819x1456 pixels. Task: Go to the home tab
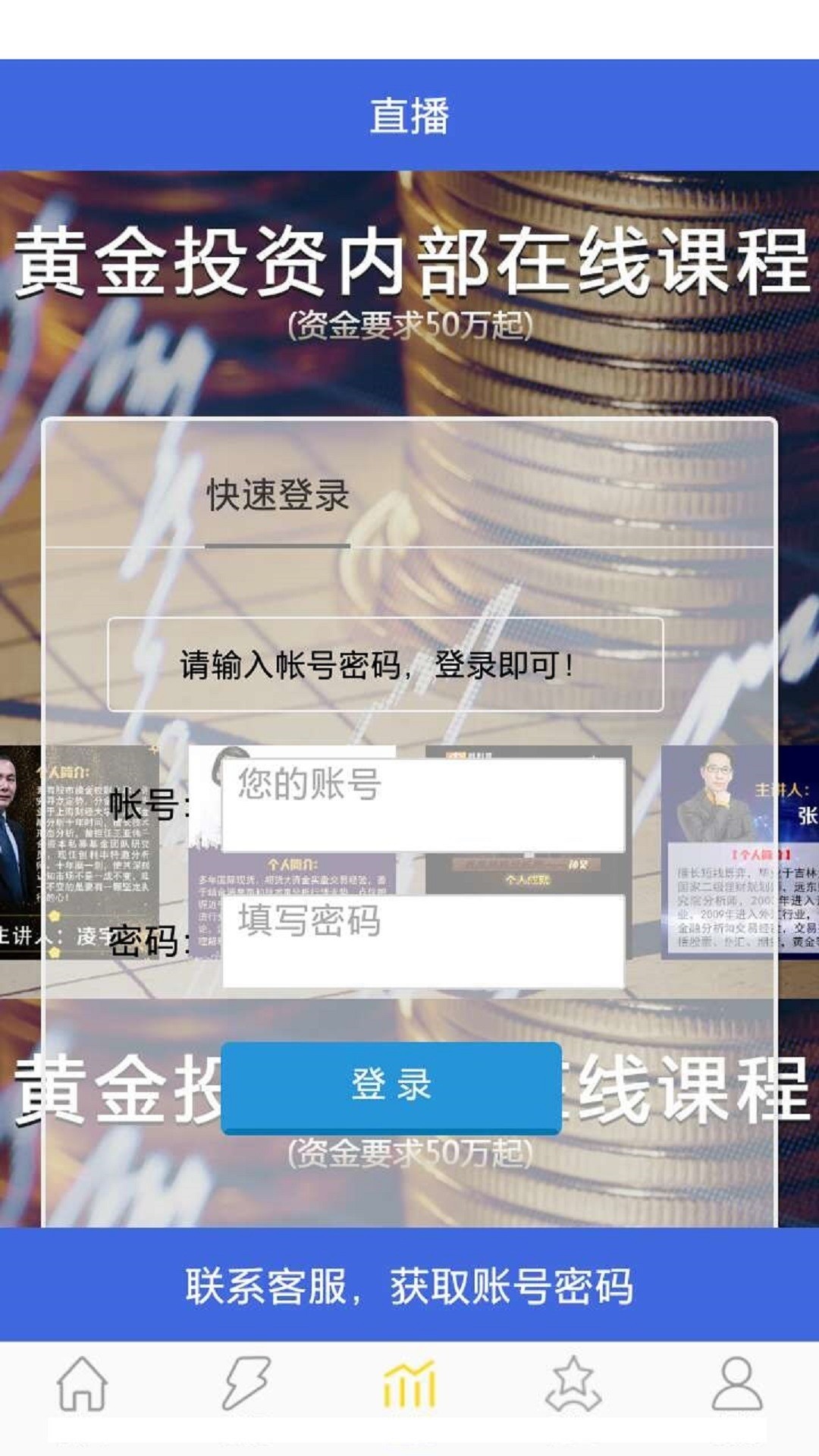82,1385
